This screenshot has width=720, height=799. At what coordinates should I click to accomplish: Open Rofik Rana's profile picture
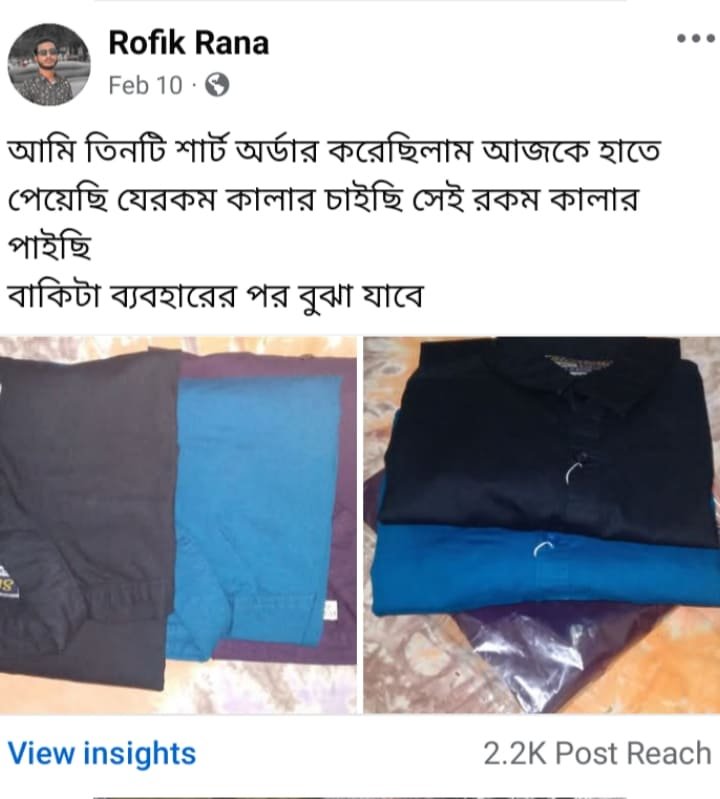[49, 64]
